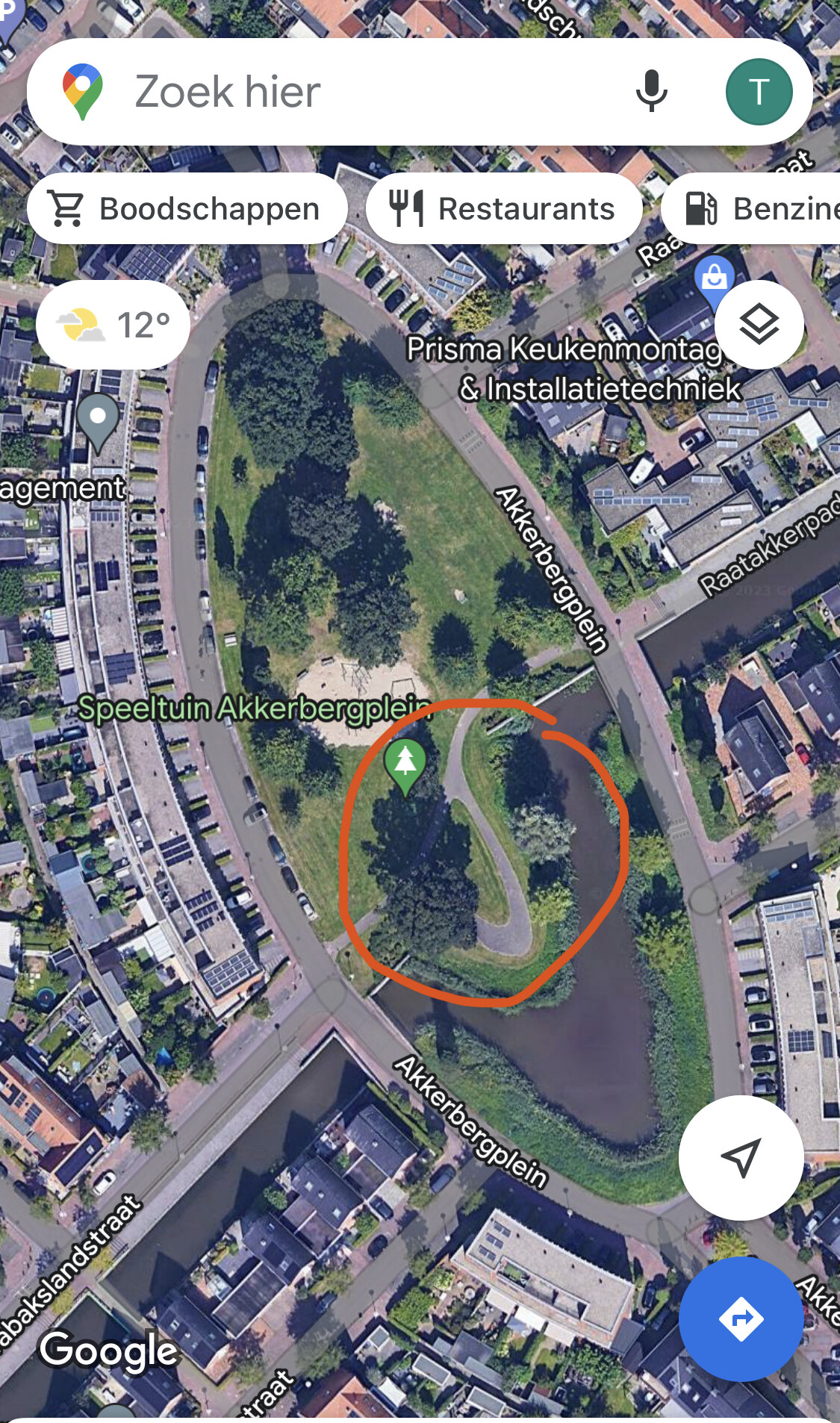Open the Speeltuin Akkerbergplein park marker
840x1423 pixels.
pyautogui.click(x=405, y=764)
